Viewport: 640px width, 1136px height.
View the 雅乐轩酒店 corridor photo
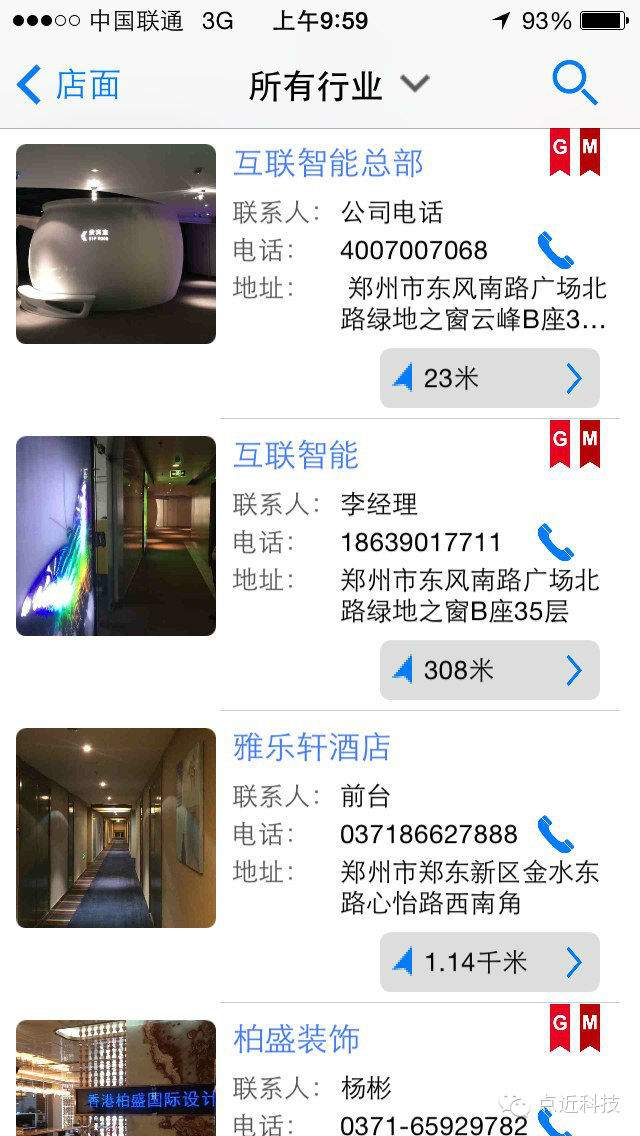tap(116, 828)
